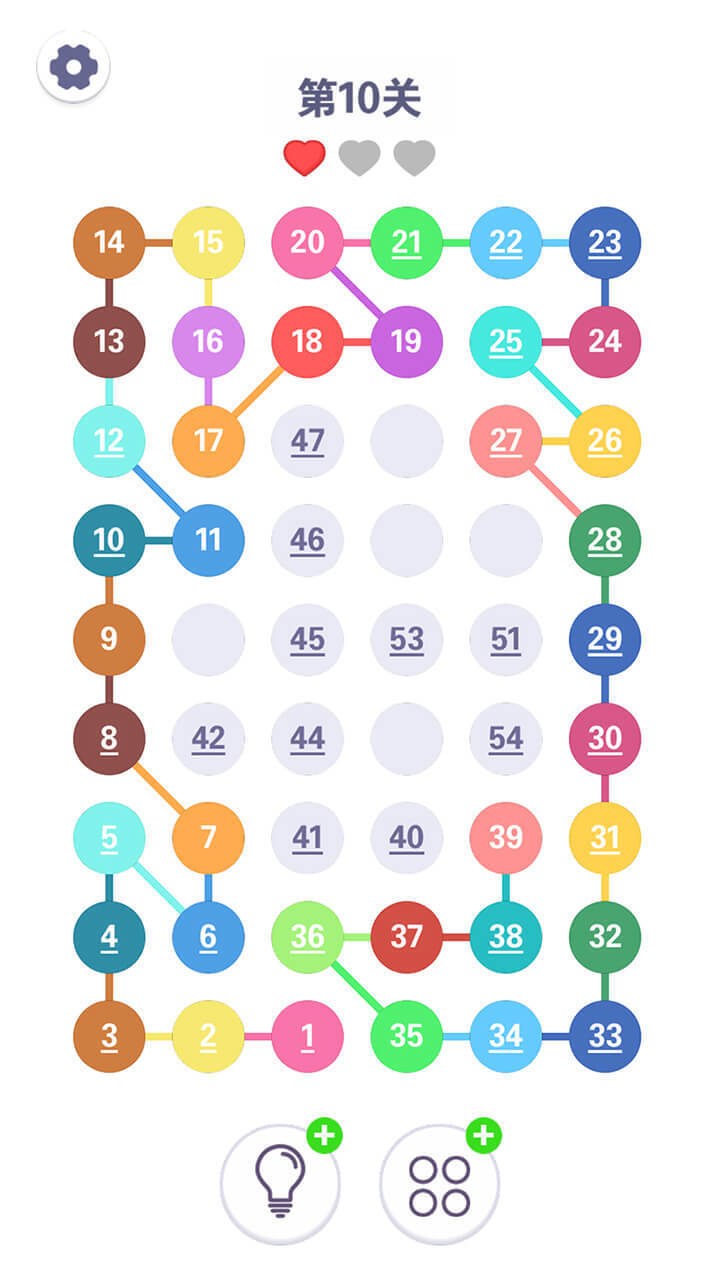Tap the pink circle numbered 39
Image resolution: width=720 pixels, height=1280 pixels.
[505, 837]
